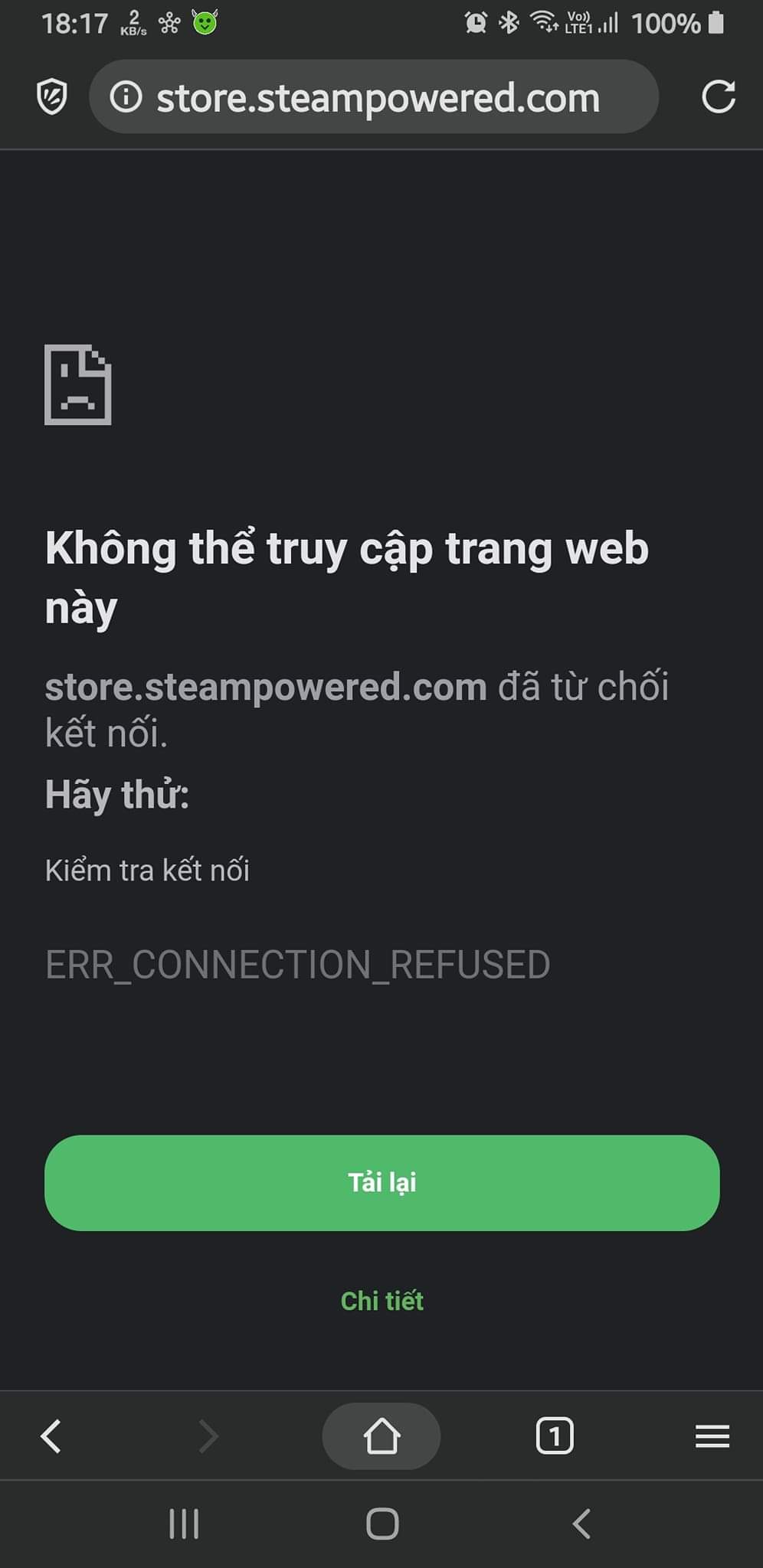
Task: Open the Chi tiết details link
Action: 381,1301
